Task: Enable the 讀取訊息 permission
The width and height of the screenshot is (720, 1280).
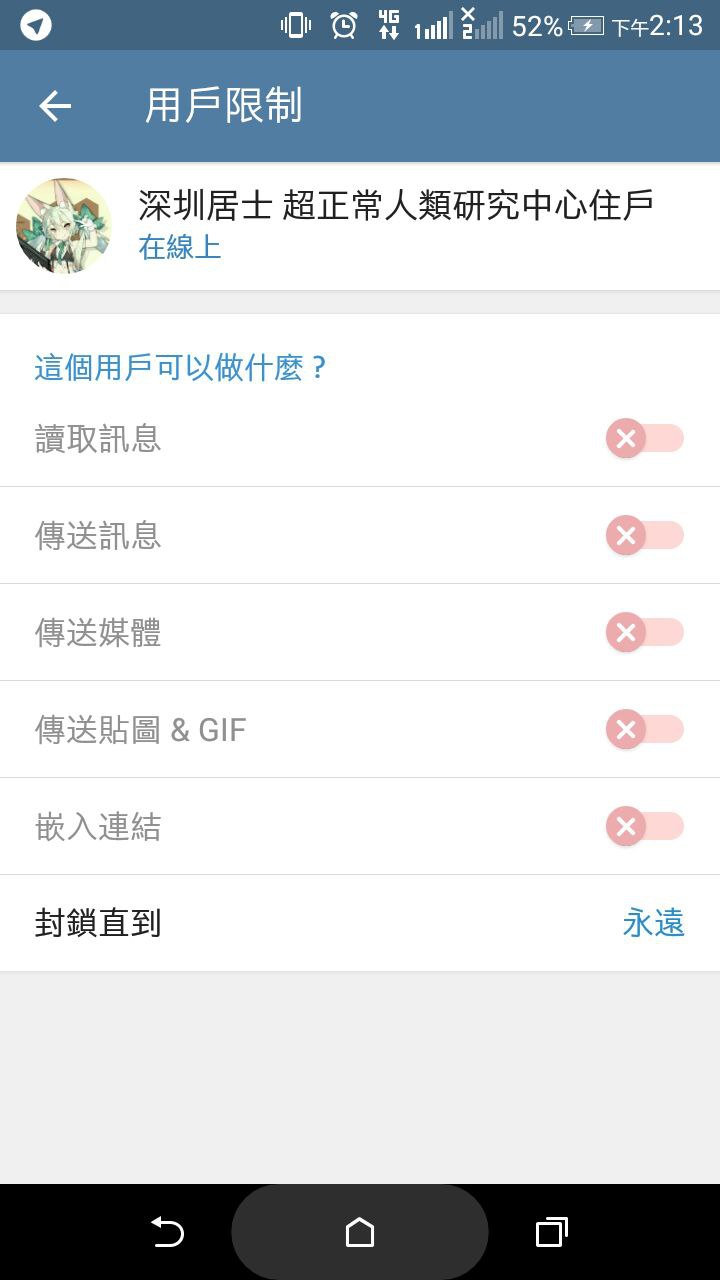Action: click(644, 438)
